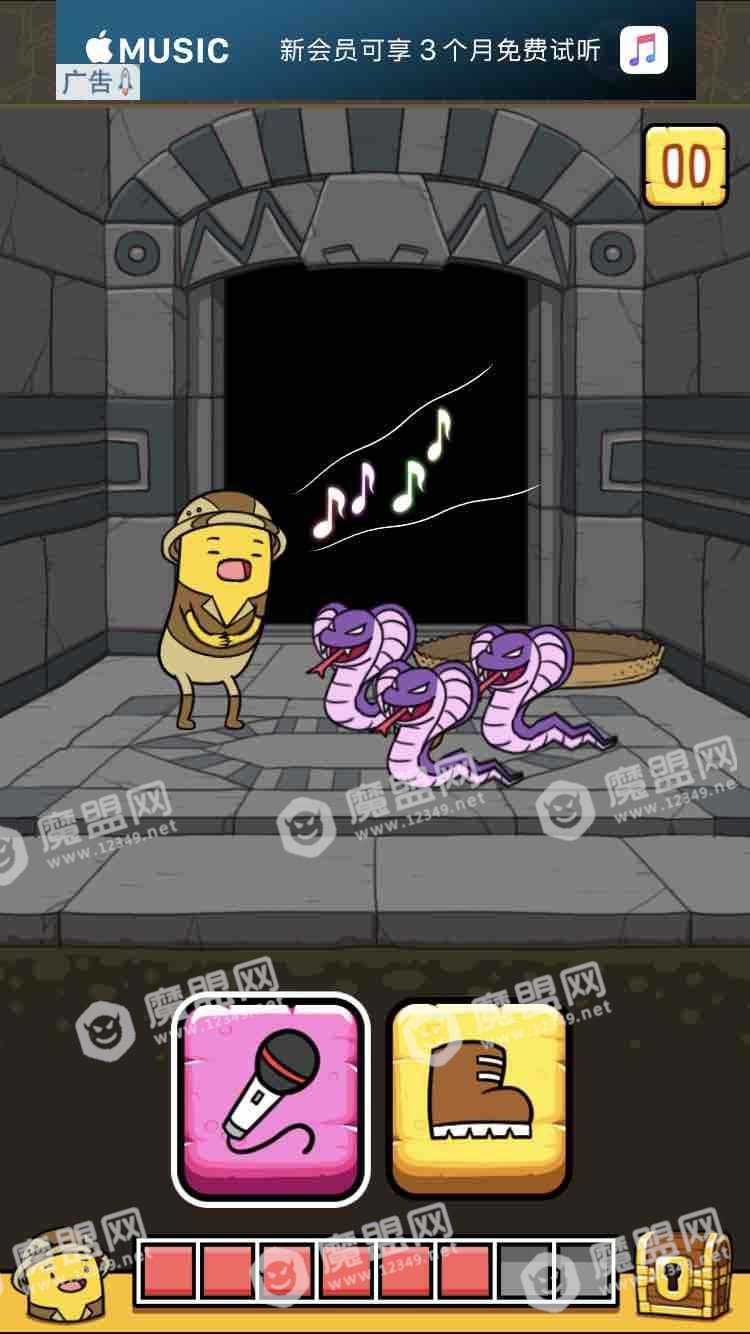750x1334 pixels.
Task: Choose the microphone action
Action: (x=271, y=1099)
